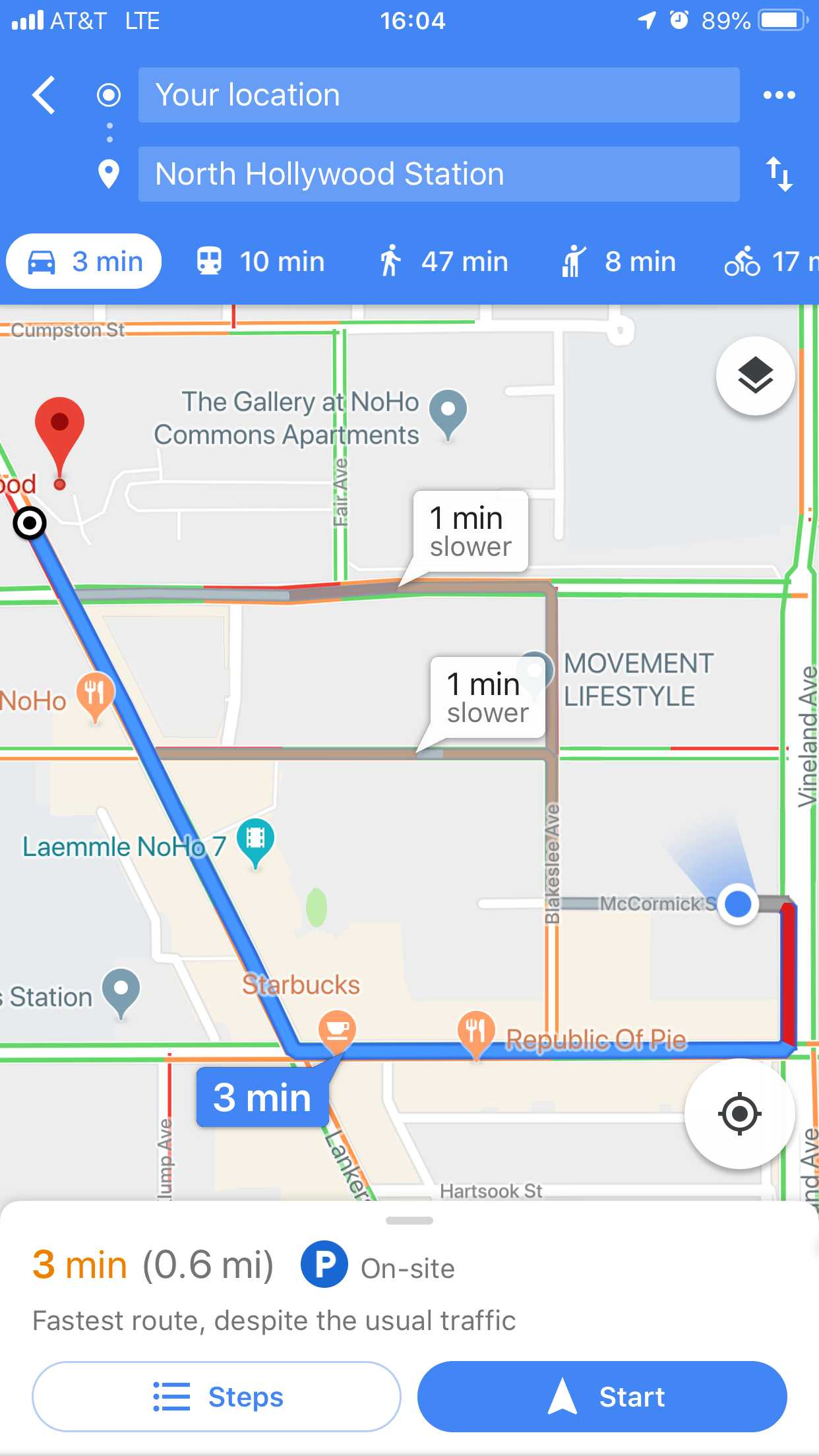Open Laemmle NoHo 7 map marker
819x1456 pixels.
click(255, 839)
